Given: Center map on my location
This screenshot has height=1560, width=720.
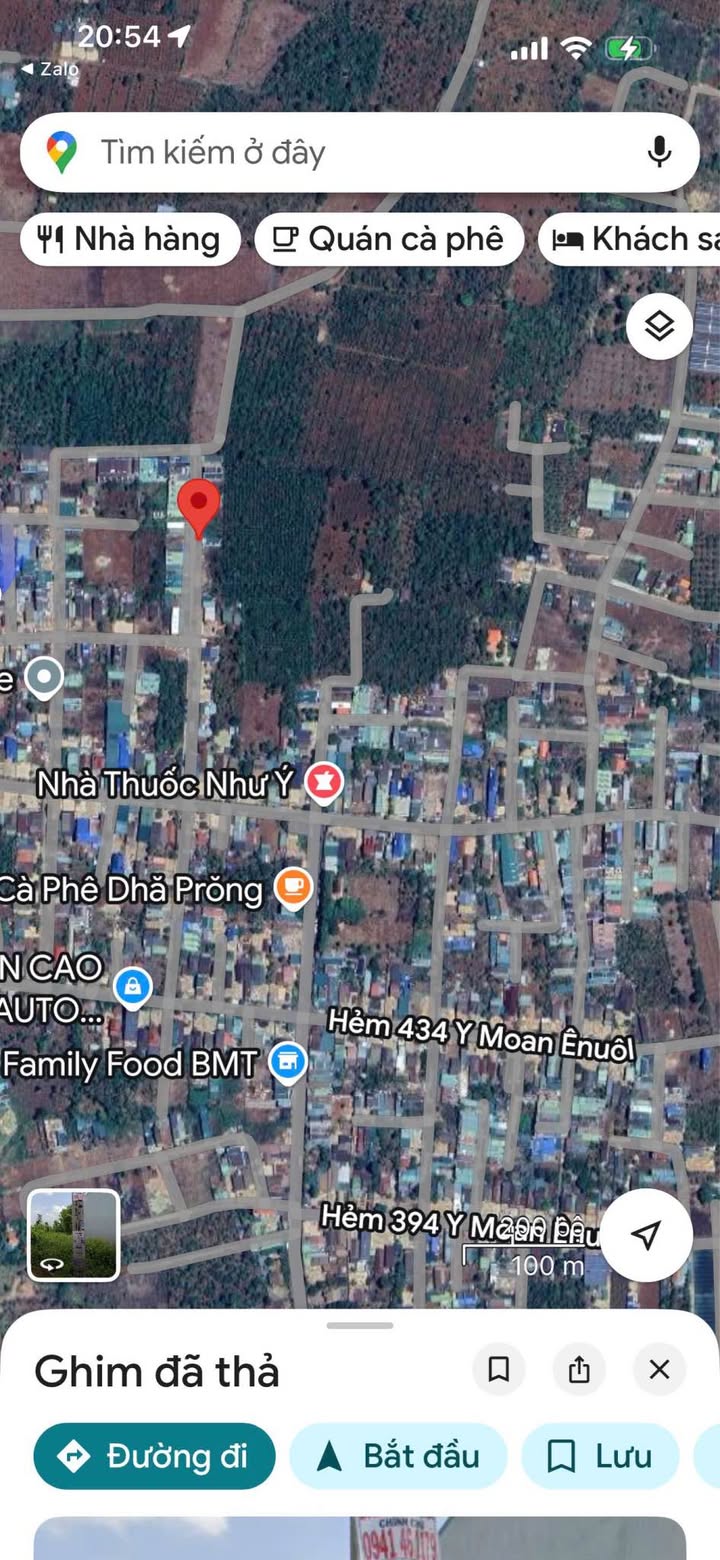Looking at the screenshot, I should 646,1234.
